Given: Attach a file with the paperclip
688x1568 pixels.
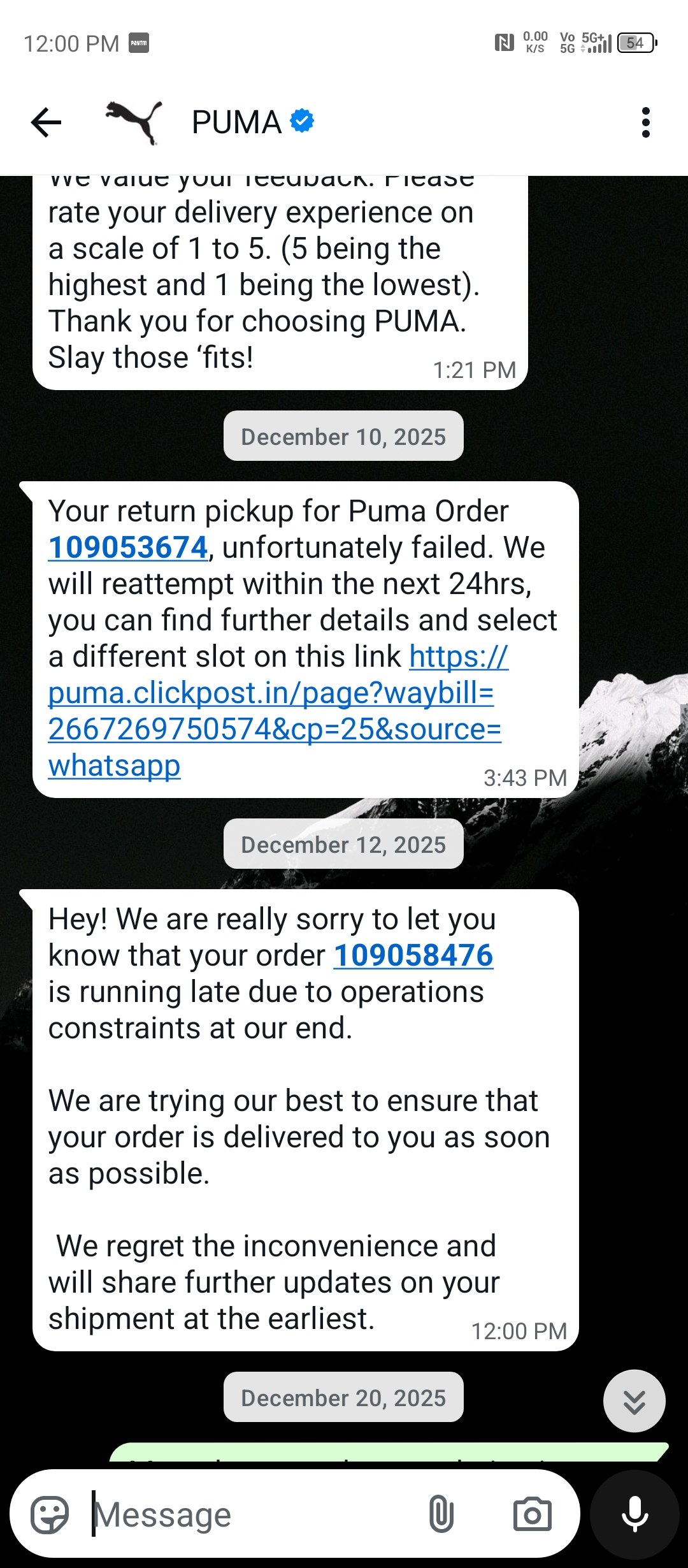Looking at the screenshot, I should tap(441, 1514).
